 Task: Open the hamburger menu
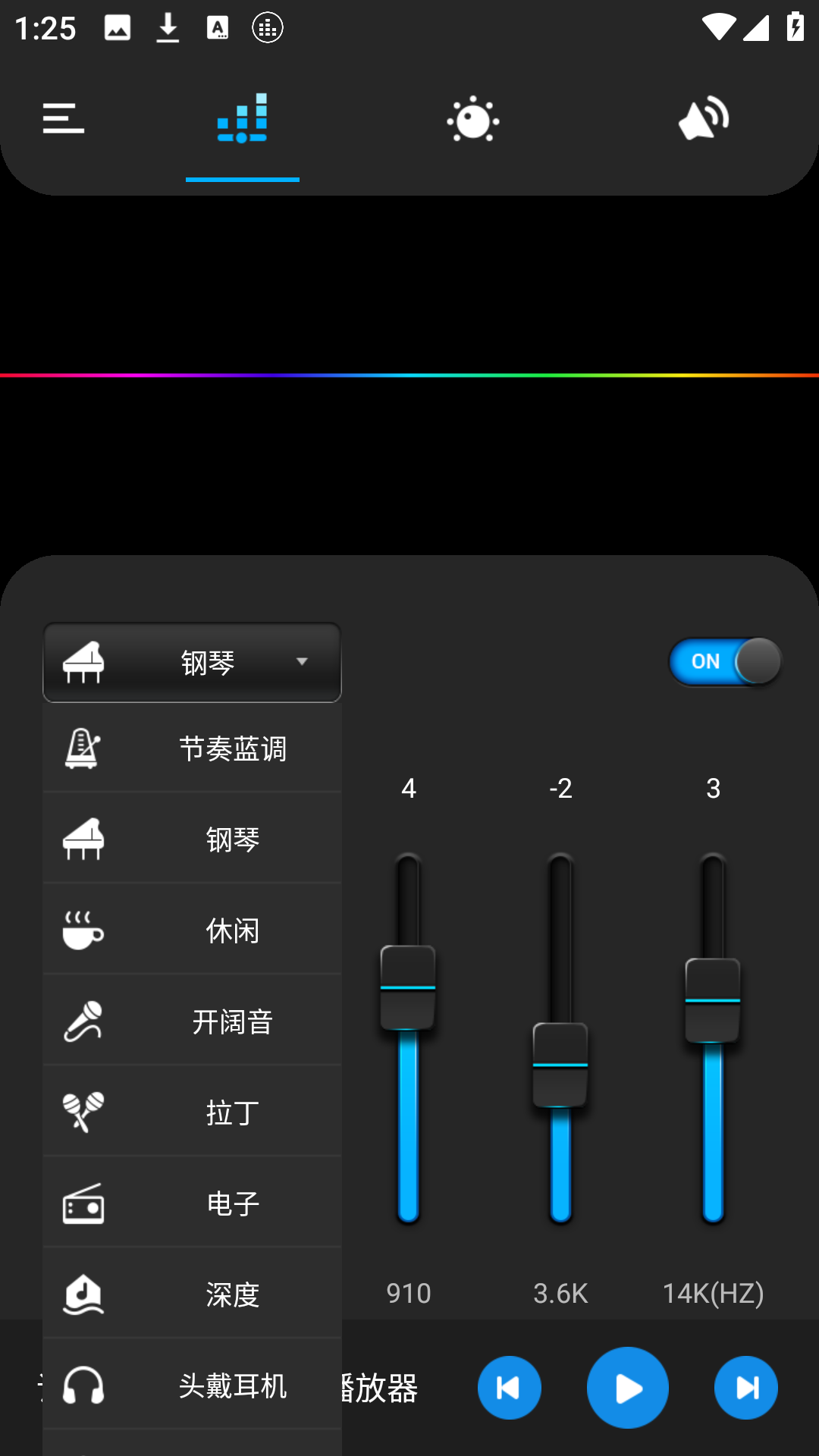[x=64, y=119]
